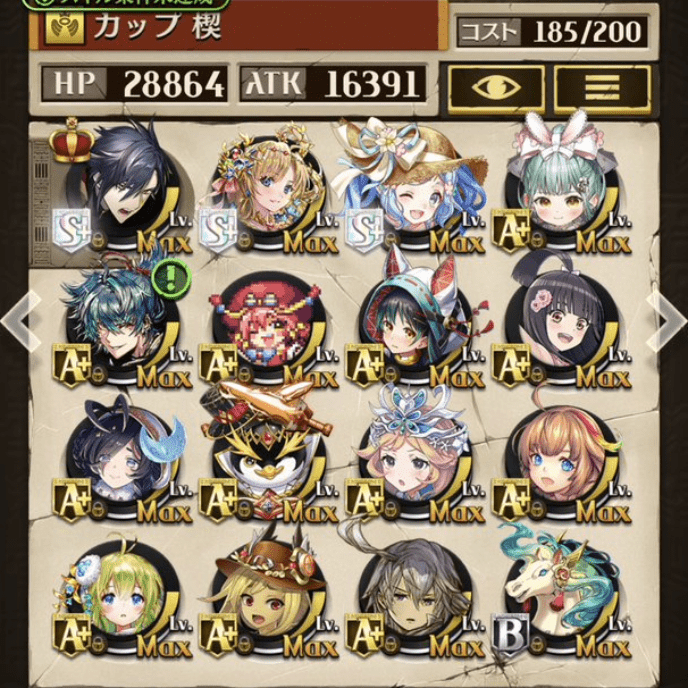The image size is (688, 688).
Task: Toggle the eye view button
Action: pos(496,87)
